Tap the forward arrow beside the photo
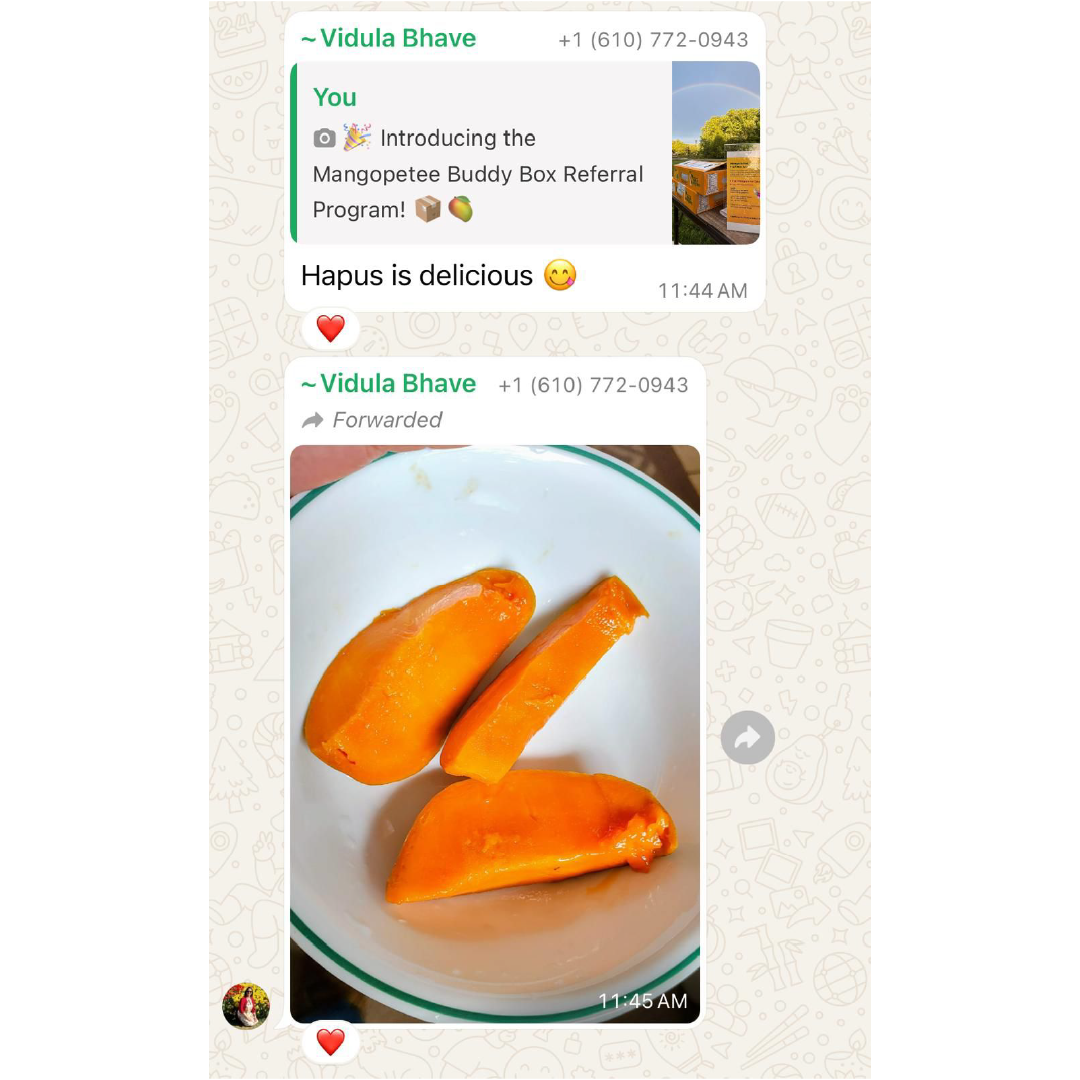 click(747, 738)
